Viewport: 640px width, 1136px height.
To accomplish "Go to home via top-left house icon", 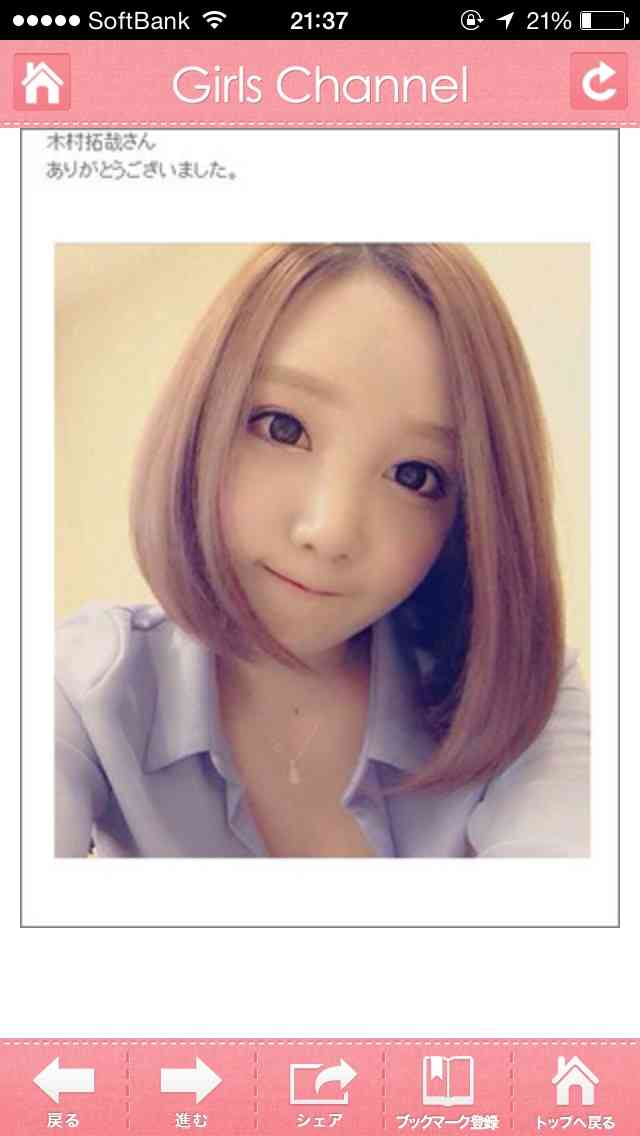I will tap(41, 83).
